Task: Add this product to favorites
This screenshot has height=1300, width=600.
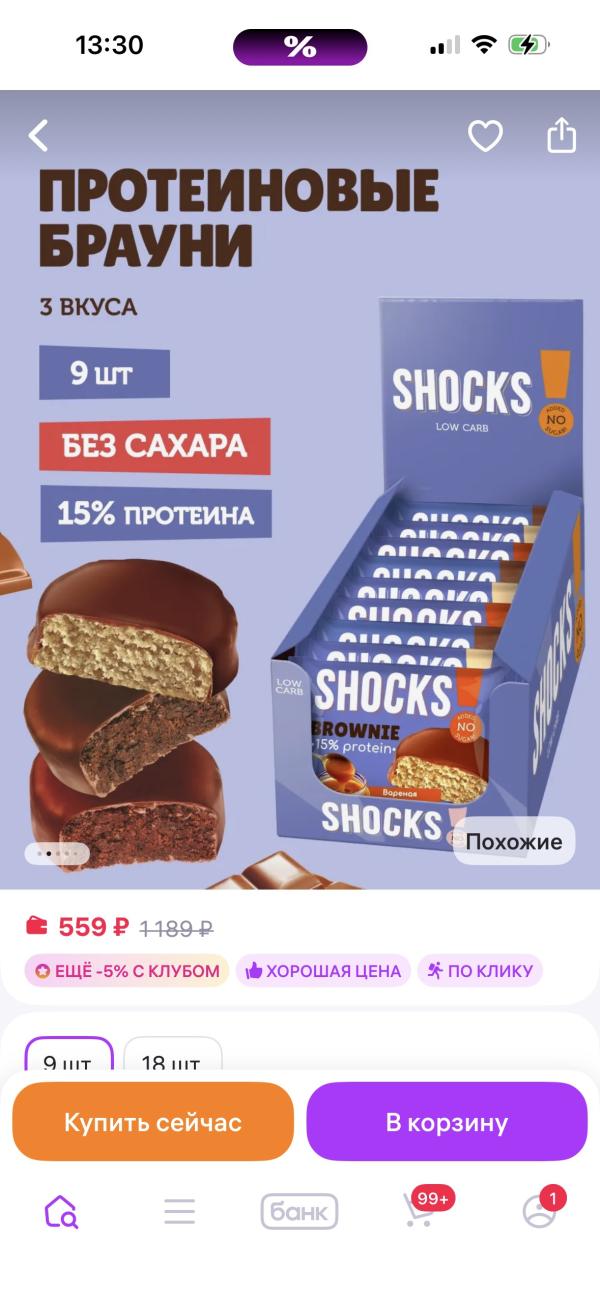Action: click(485, 135)
